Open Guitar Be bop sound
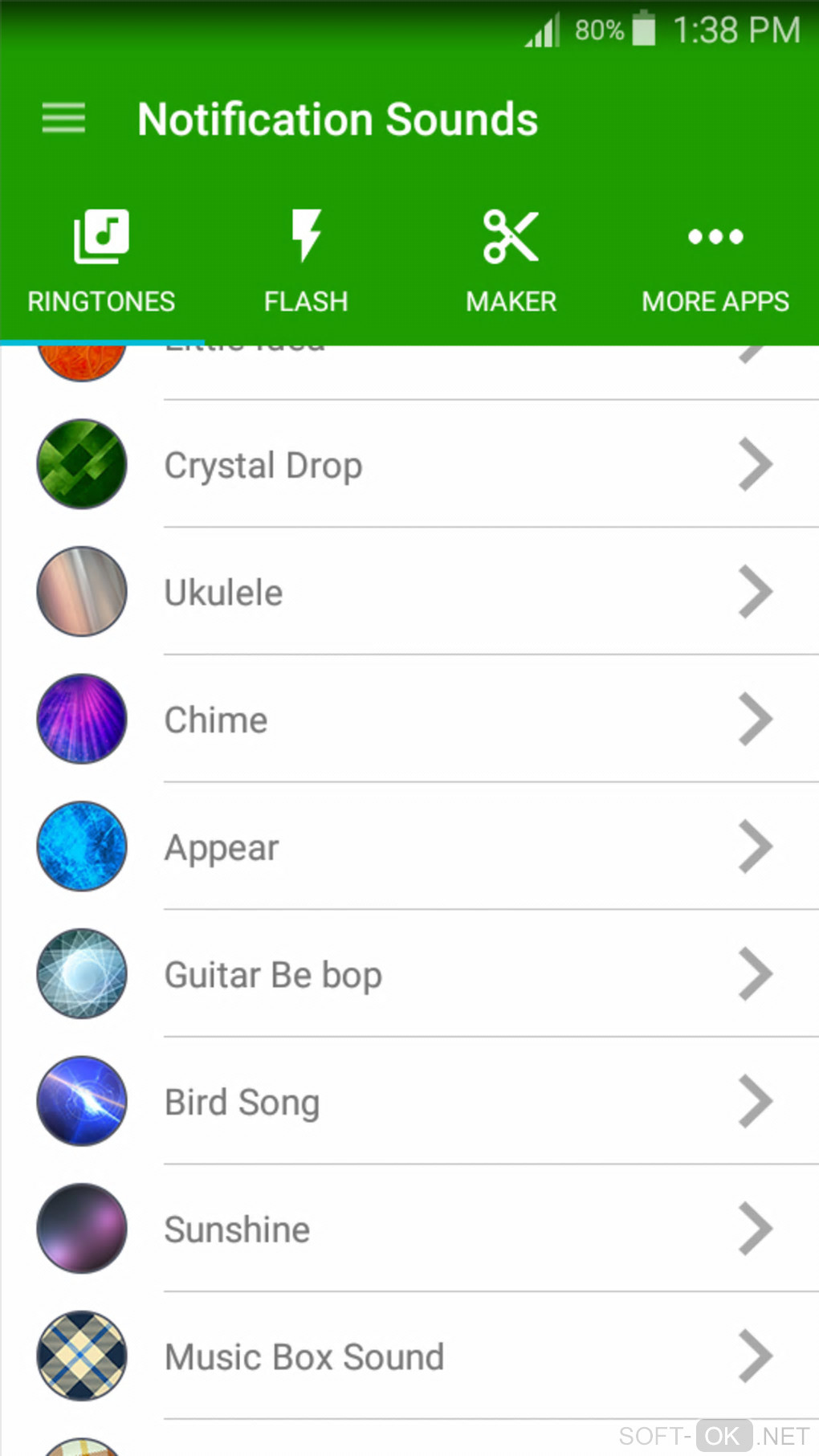Image resolution: width=819 pixels, height=1456 pixels. click(x=409, y=975)
